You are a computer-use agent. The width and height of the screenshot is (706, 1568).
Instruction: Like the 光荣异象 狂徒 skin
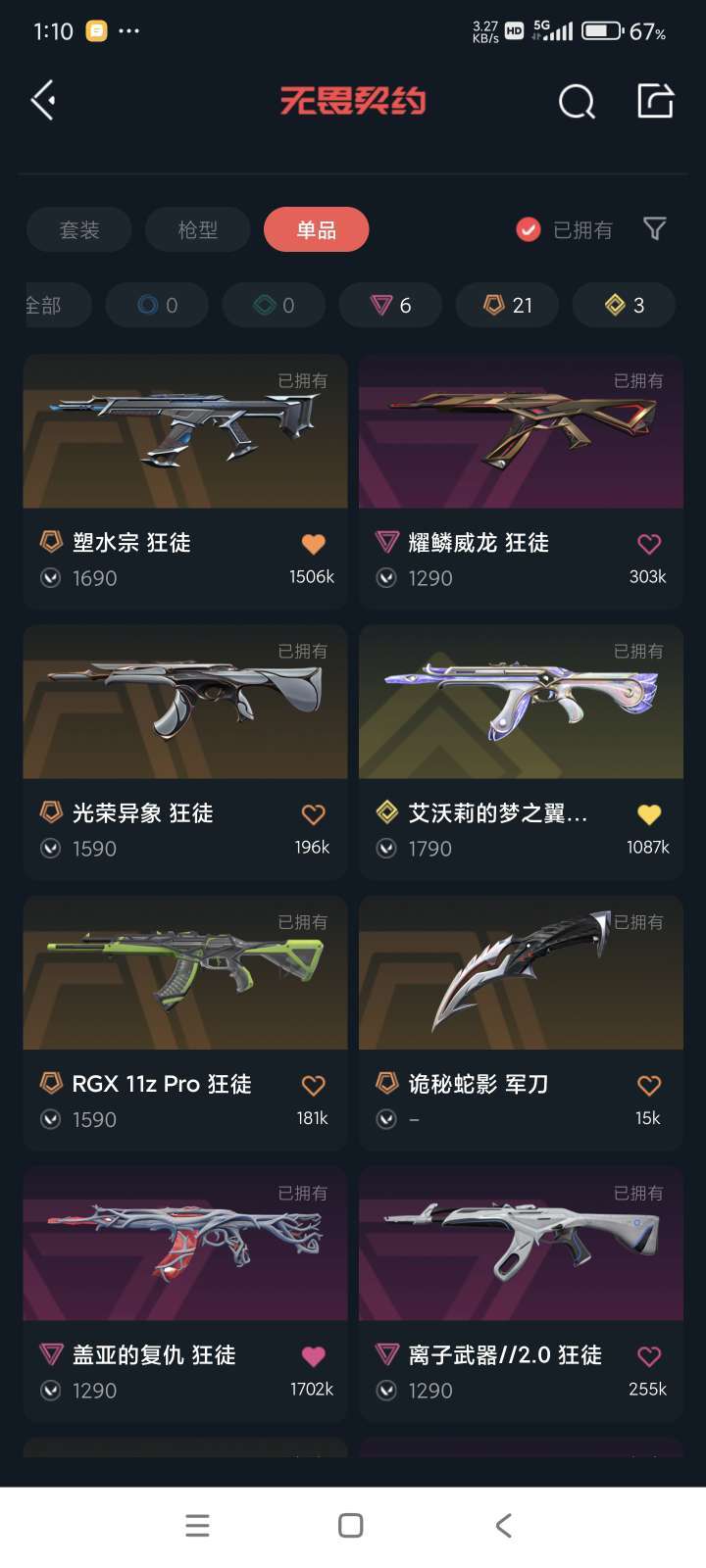[313, 814]
